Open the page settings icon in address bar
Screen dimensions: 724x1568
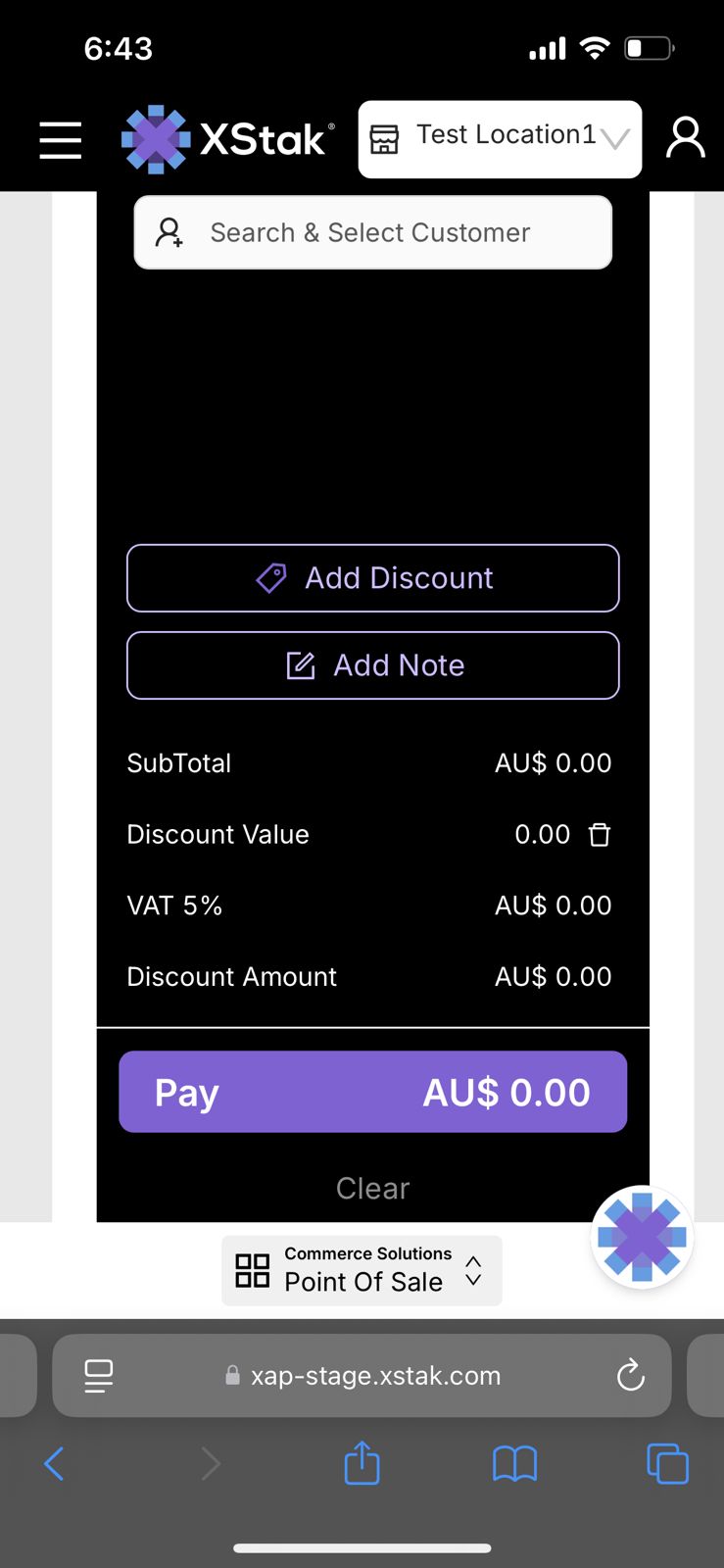(x=99, y=1376)
